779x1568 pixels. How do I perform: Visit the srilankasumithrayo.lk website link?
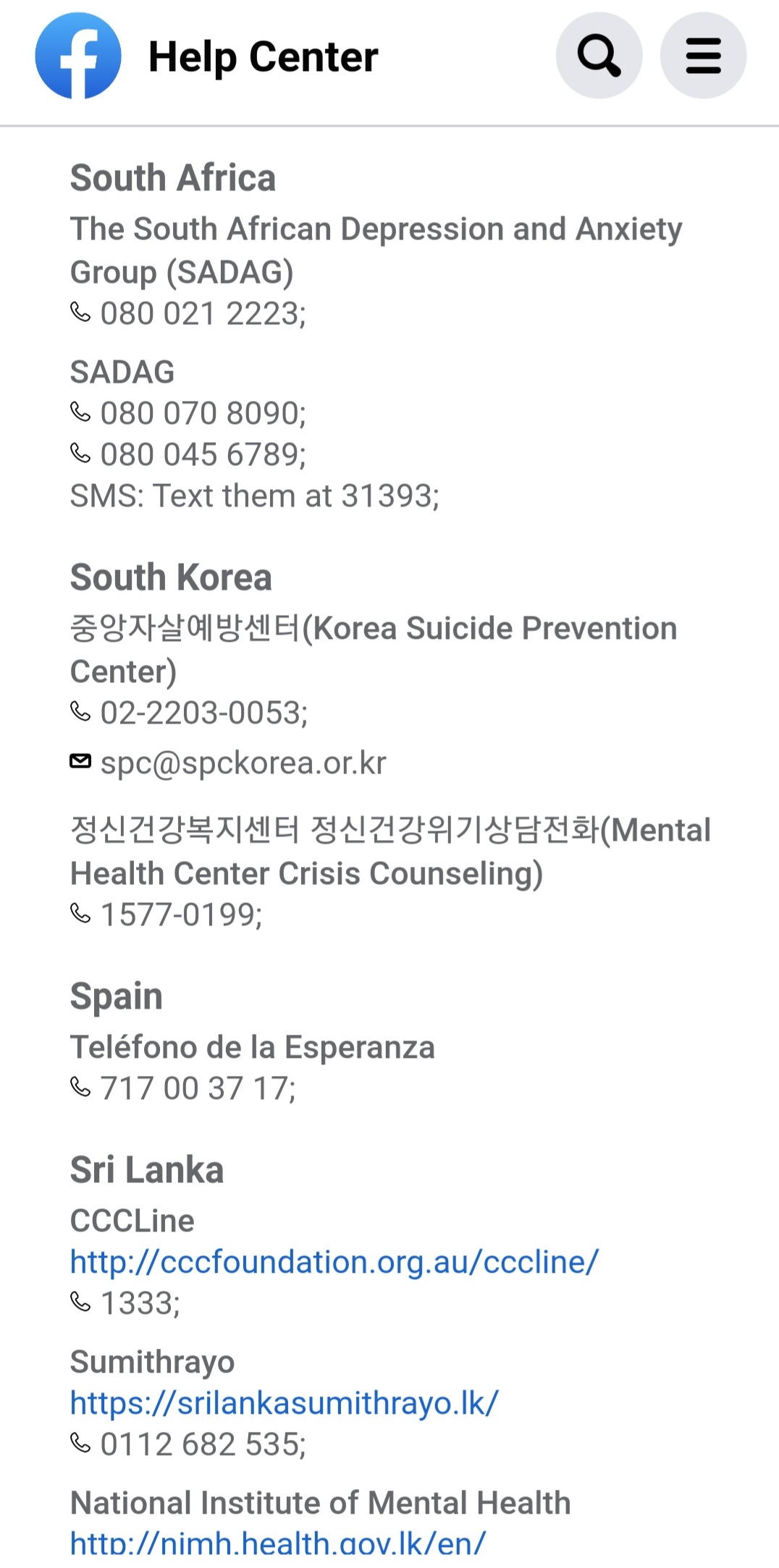pyautogui.click(x=284, y=1403)
